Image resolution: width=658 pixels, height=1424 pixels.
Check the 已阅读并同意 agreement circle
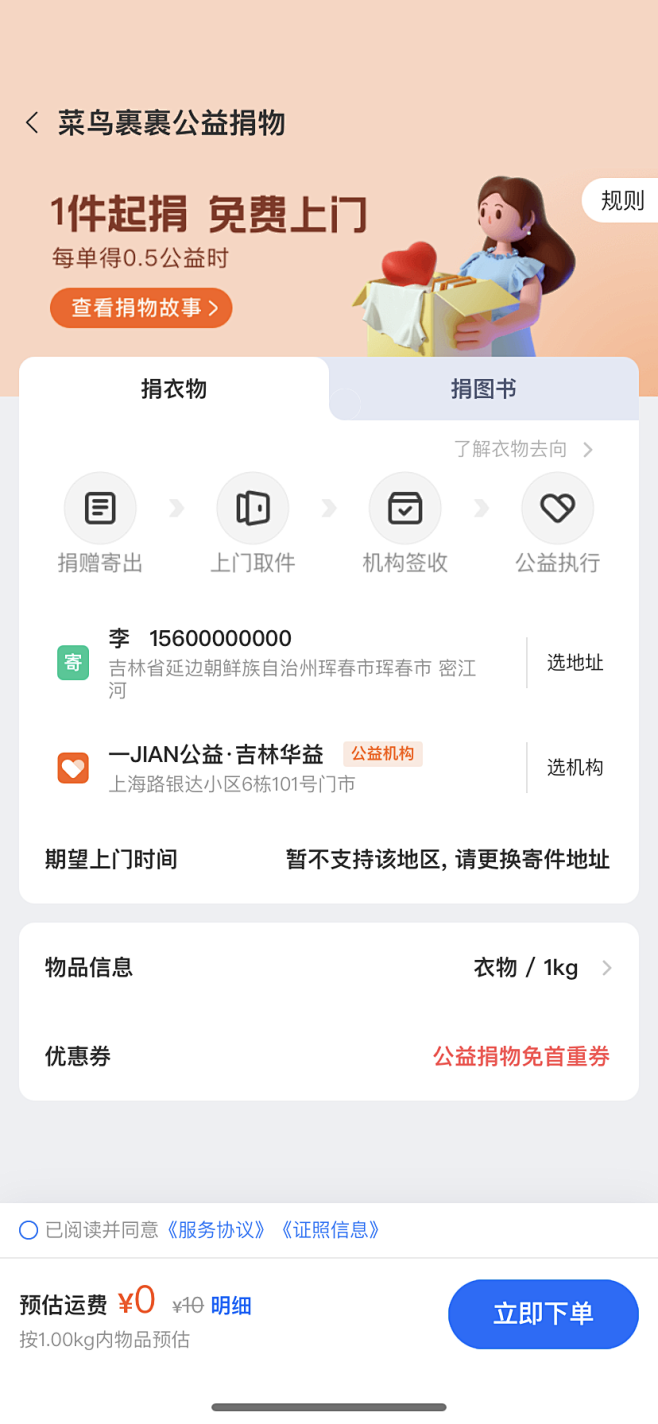(x=29, y=1230)
